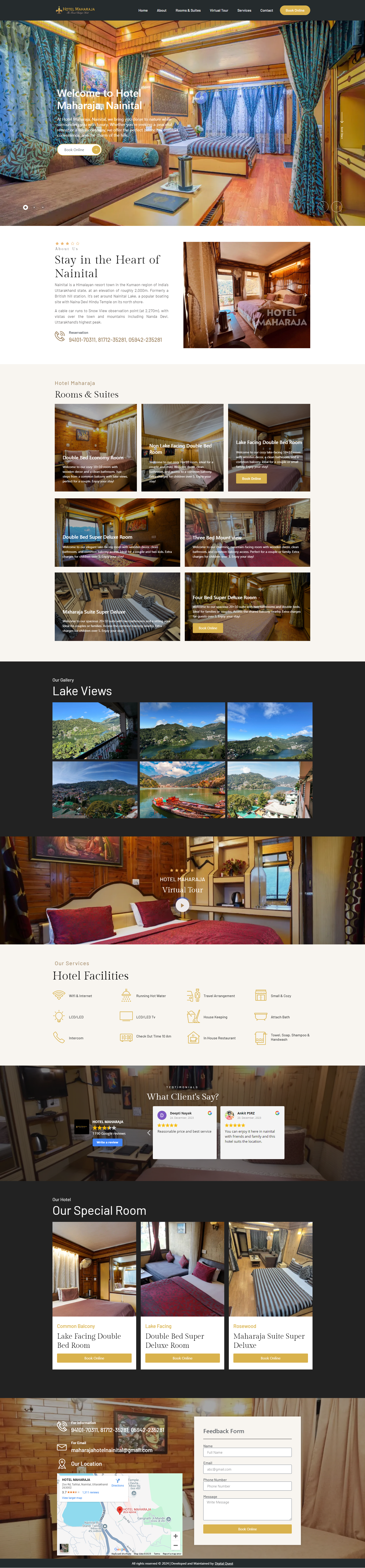Open the Double Bed Economy Room card
The height and width of the screenshot is (1568, 365).
pos(96,447)
